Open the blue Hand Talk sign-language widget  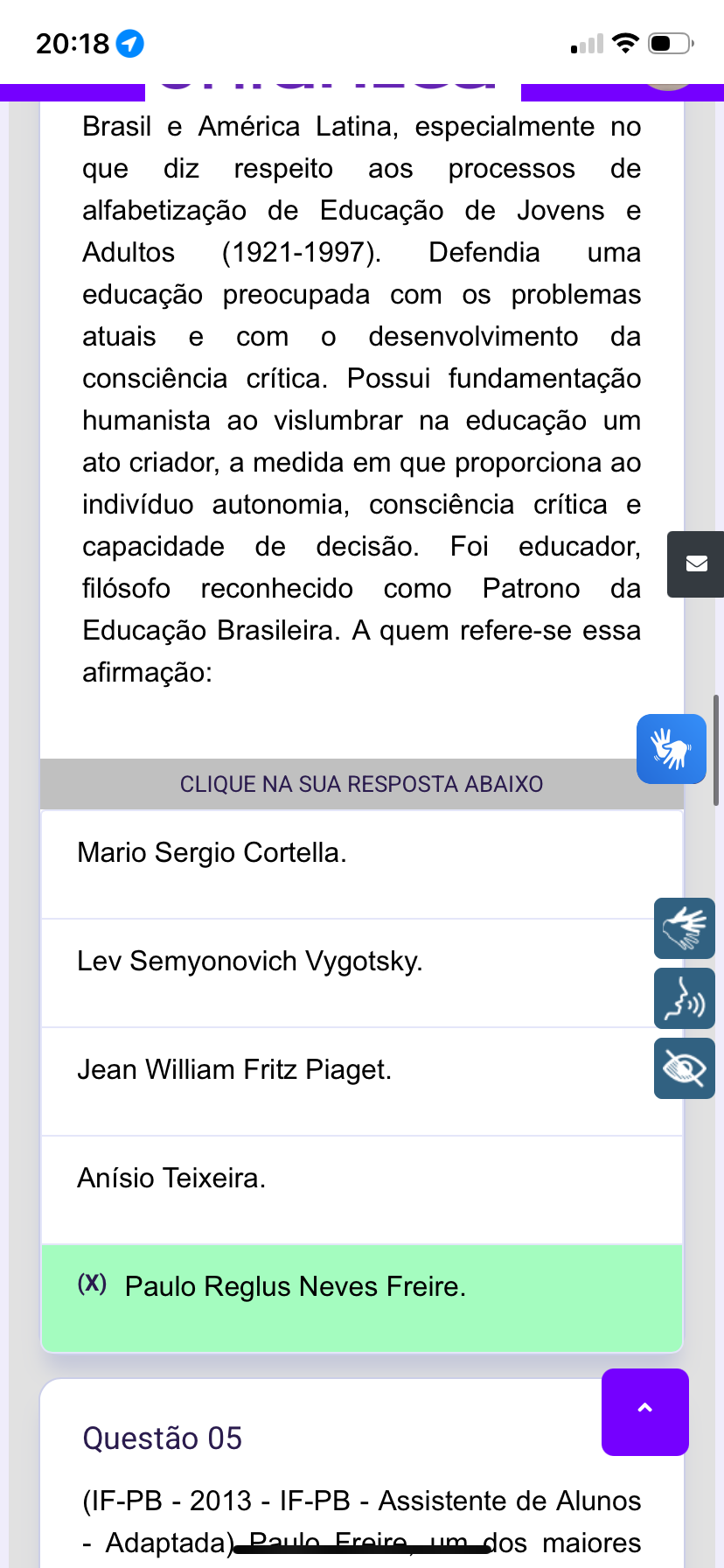(x=671, y=749)
